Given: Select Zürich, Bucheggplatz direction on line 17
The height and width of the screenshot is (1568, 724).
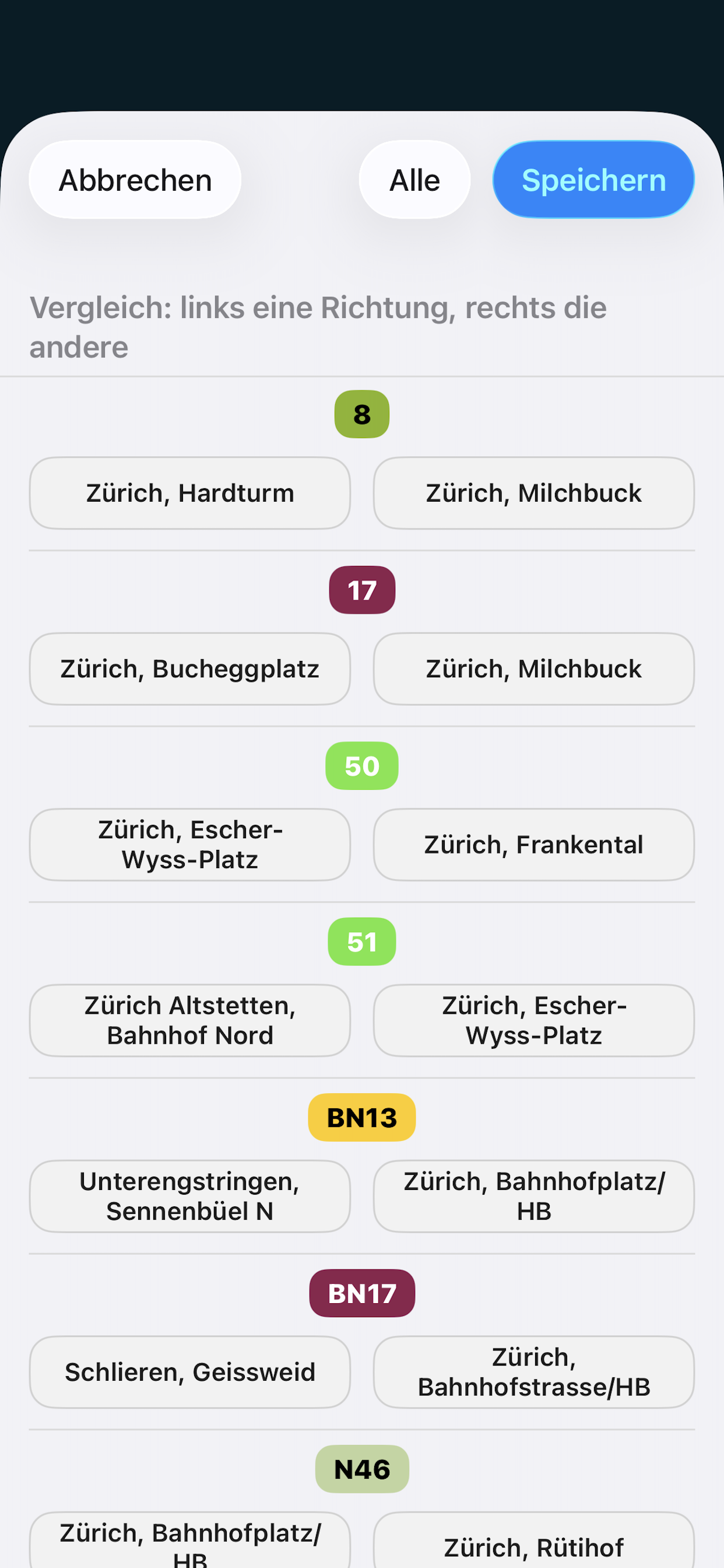Looking at the screenshot, I should click(189, 668).
